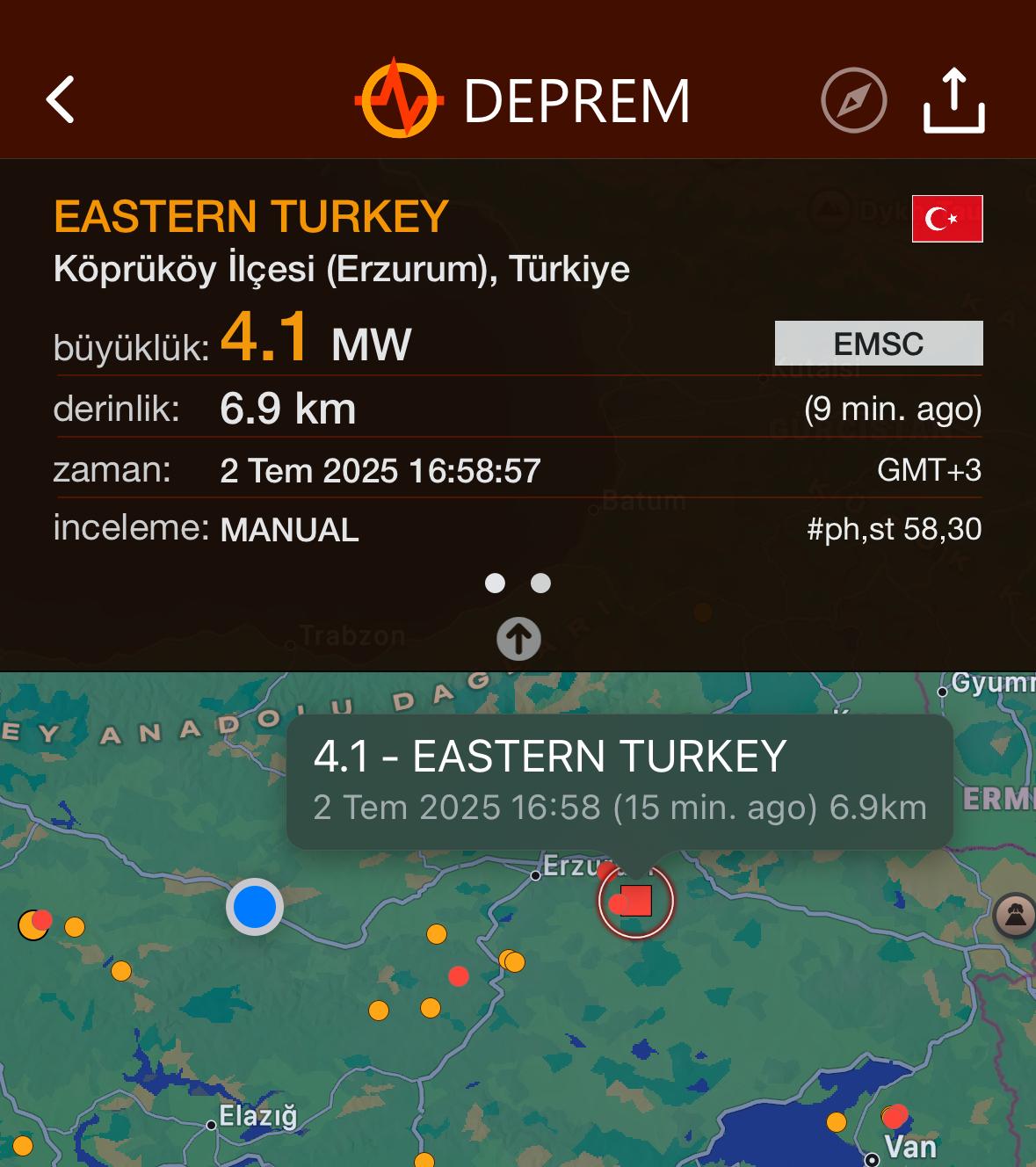
Task: Tap the page indicator dots
Action: tap(518, 583)
